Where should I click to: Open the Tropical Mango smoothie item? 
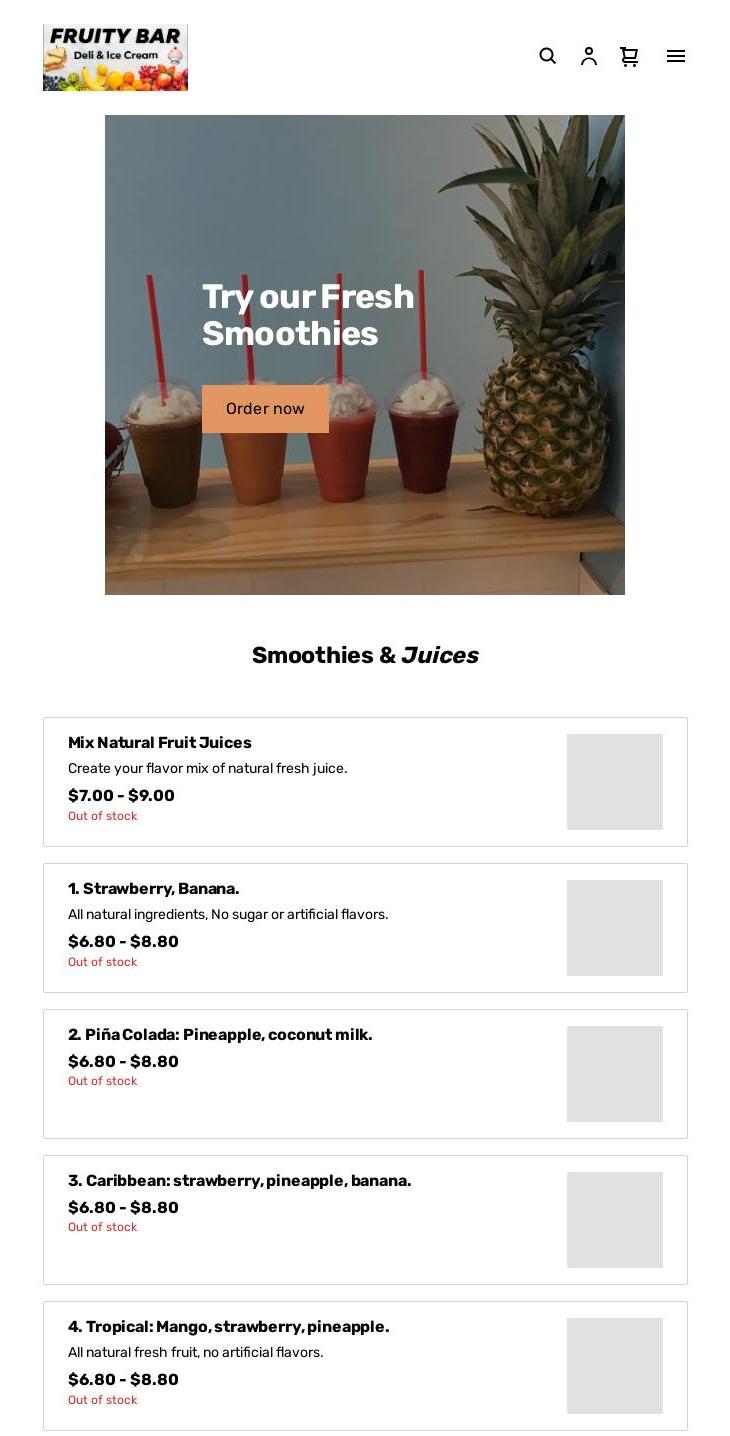coord(365,1366)
